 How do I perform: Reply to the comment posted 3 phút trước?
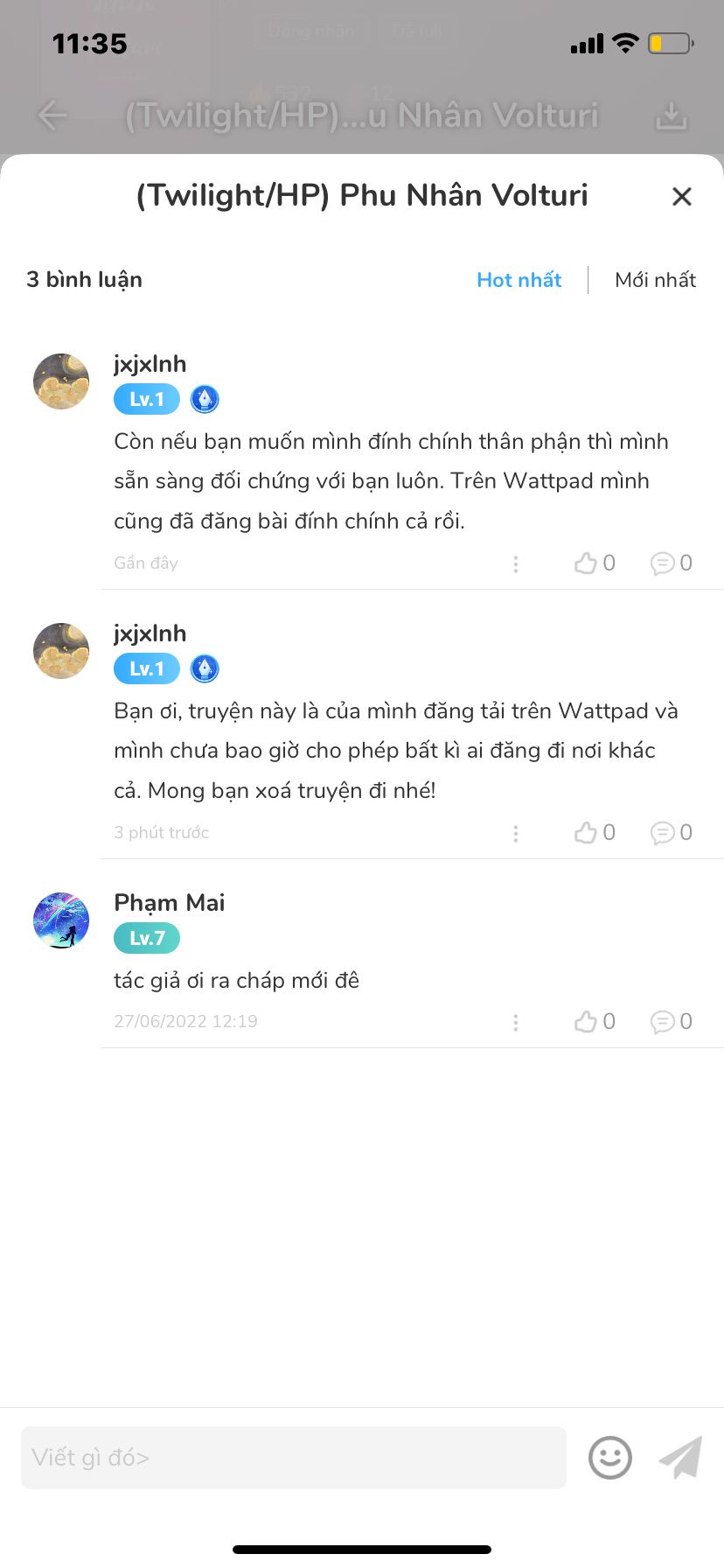[672, 832]
